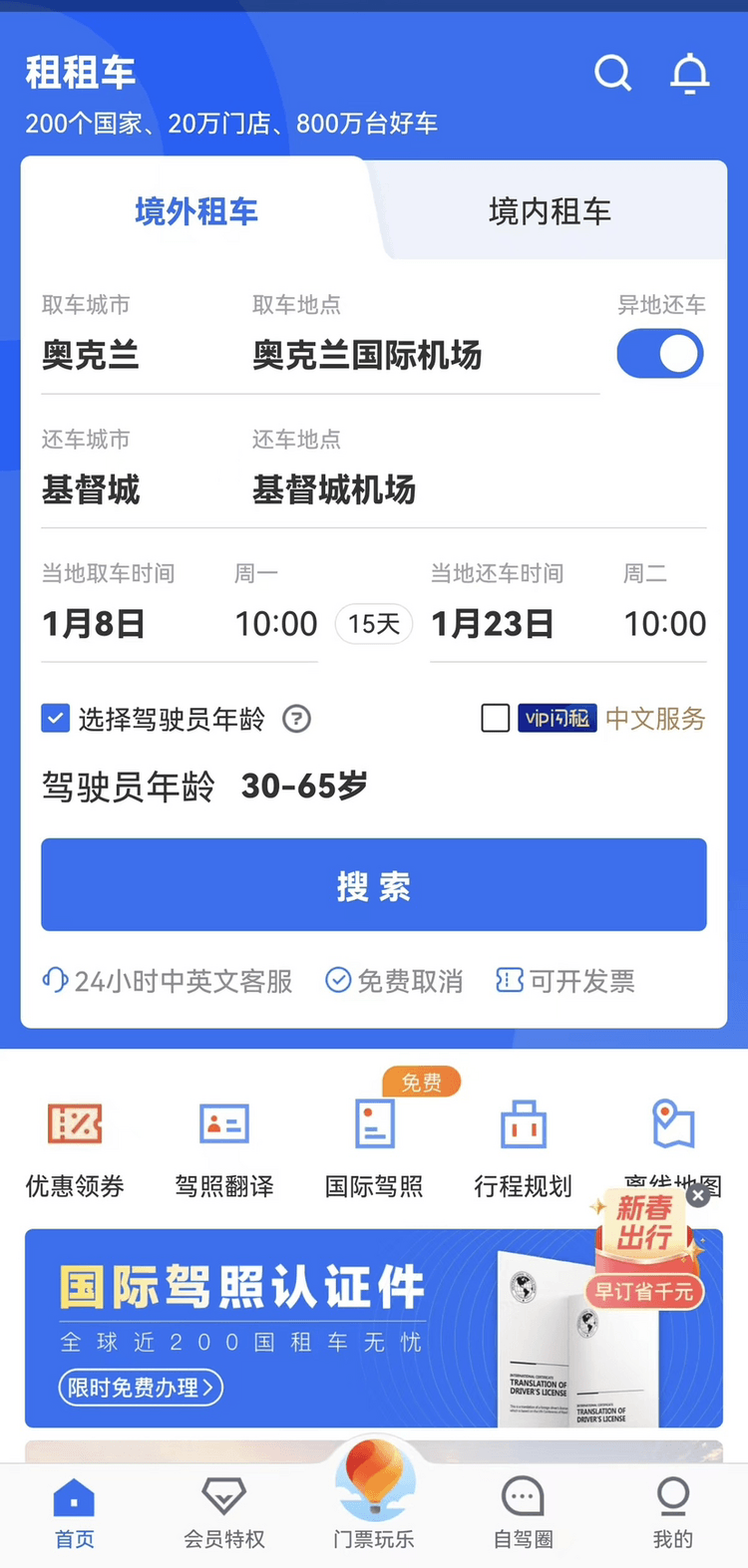Viewport: 748px width, 1568px height.
Task: Switch to the 境内租车 tab
Action: click(550, 211)
